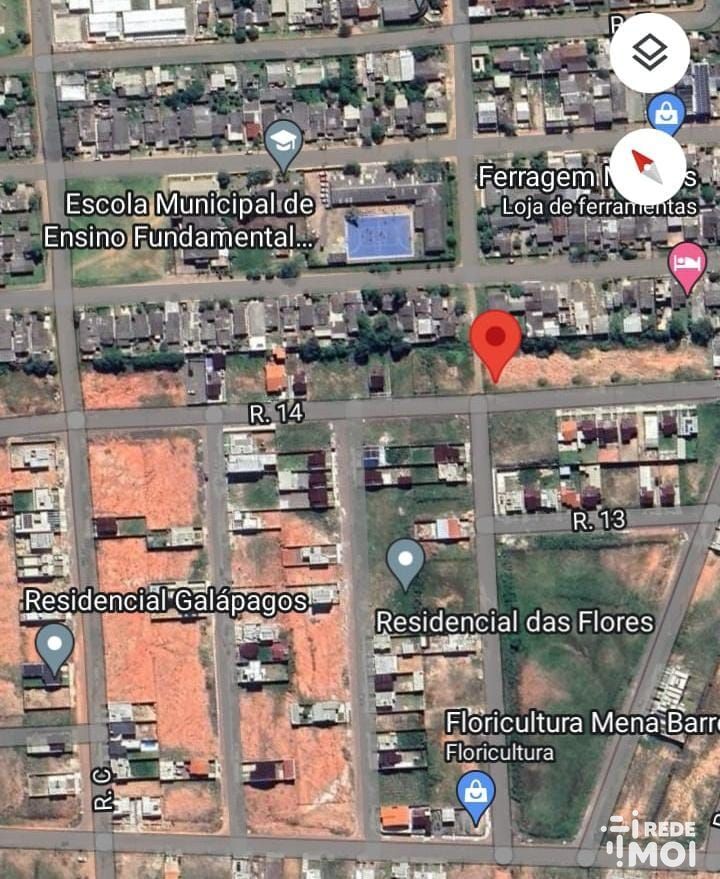Open the Residencial das Flores place marker
Image resolution: width=720 pixels, height=879 pixels.
405,562
